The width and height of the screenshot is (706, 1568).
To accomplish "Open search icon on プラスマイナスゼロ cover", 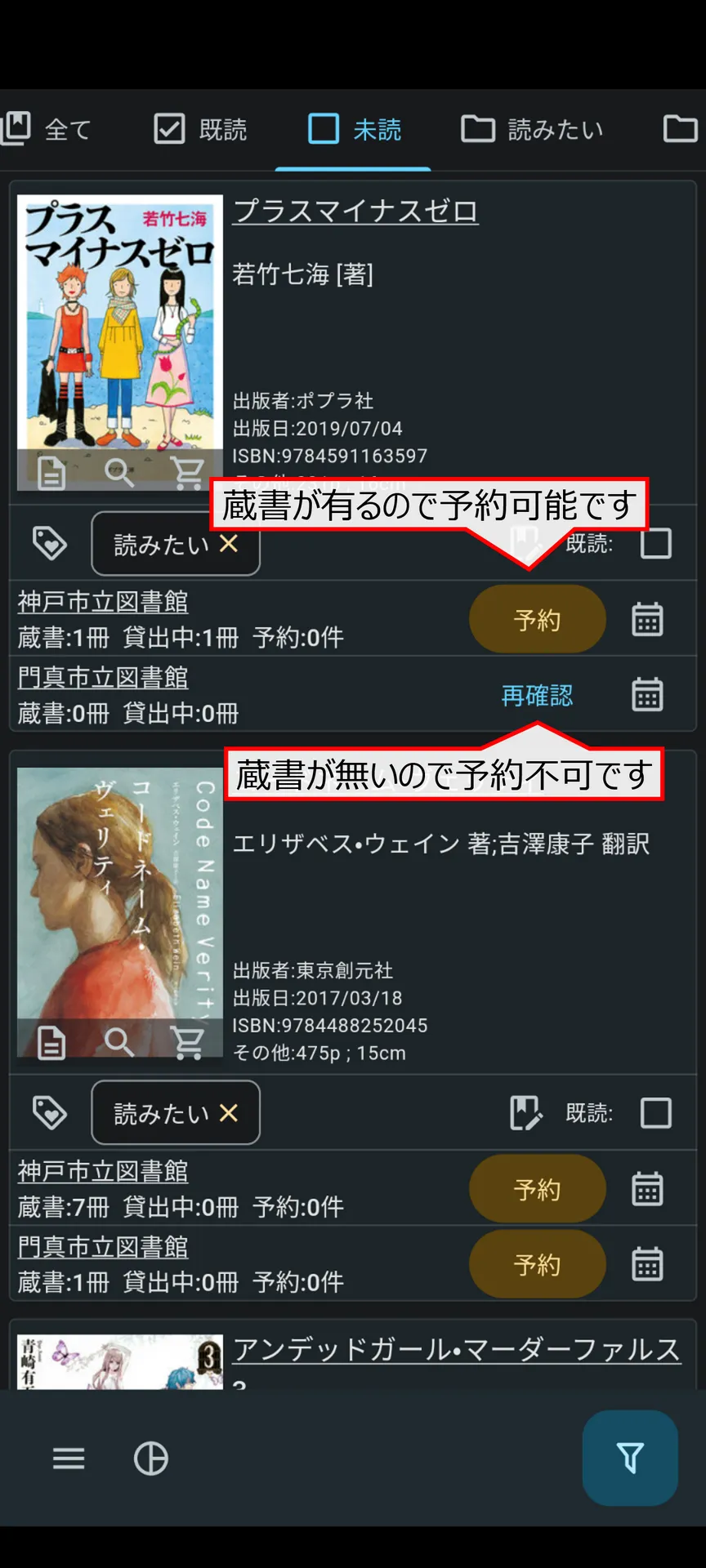I will tap(119, 472).
